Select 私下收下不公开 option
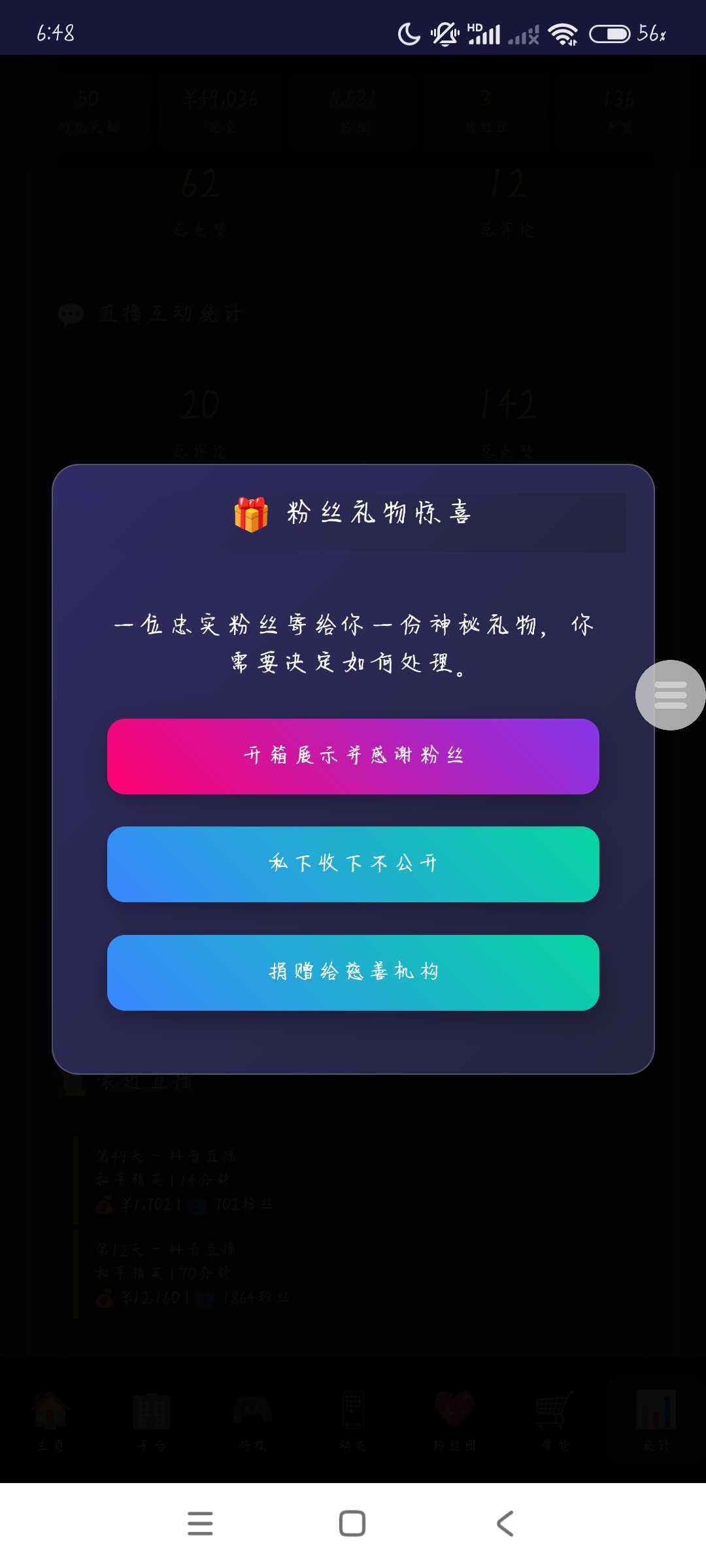Image resolution: width=706 pixels, height=1568 pixels. (353, 864)
